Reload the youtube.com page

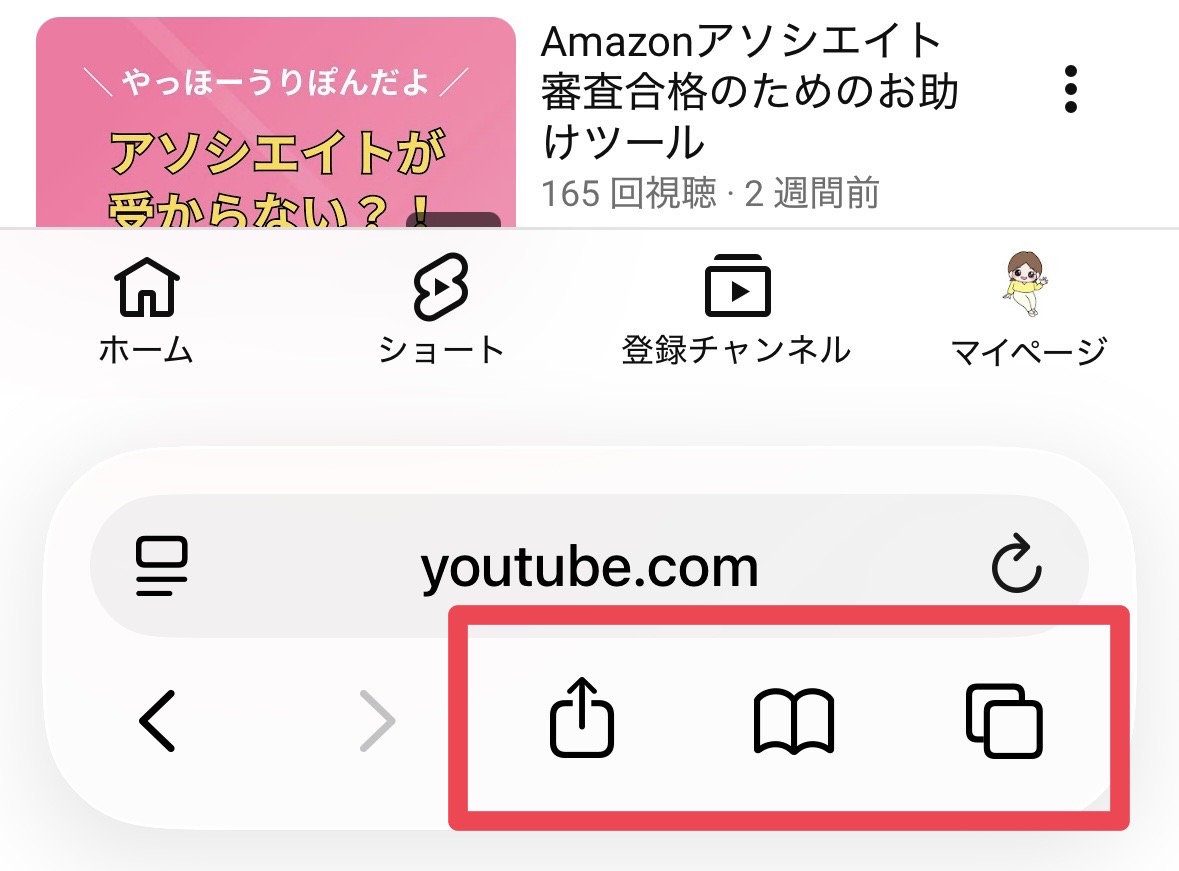click(x=1016, y=566)
